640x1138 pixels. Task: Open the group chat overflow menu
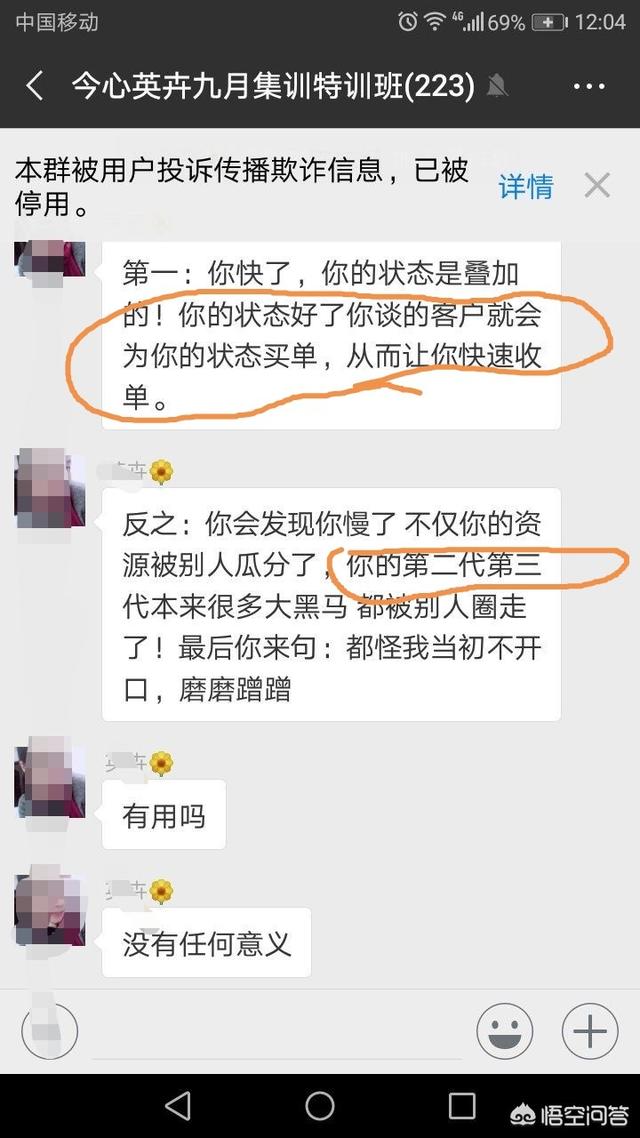point(589,86)
